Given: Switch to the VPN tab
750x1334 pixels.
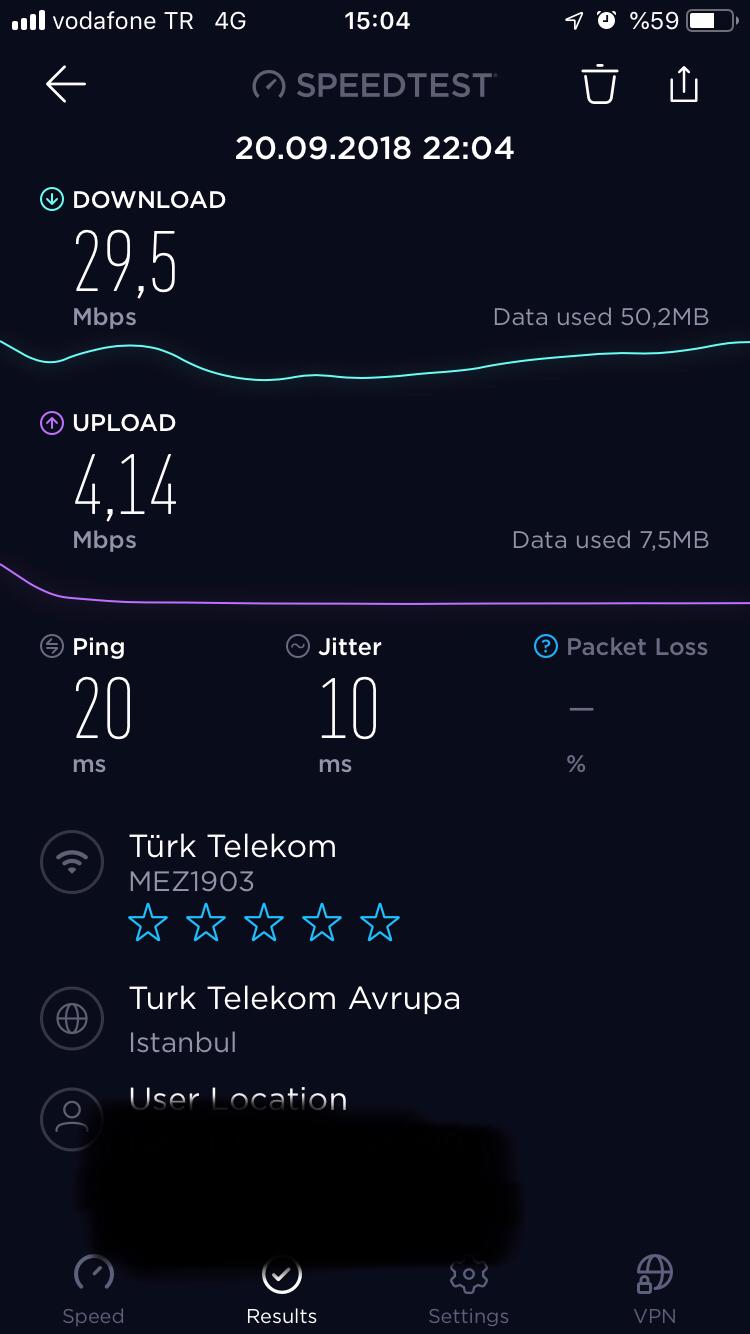Looking at the screenshot, I should [655, 1289].
